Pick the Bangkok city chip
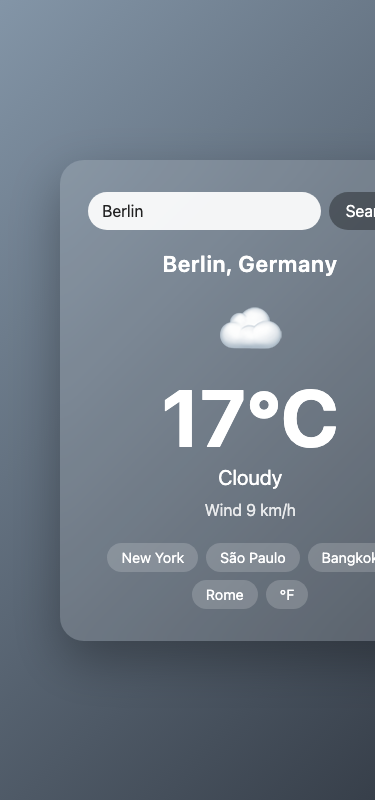375x800 pixels. click(x=342, y=558)
